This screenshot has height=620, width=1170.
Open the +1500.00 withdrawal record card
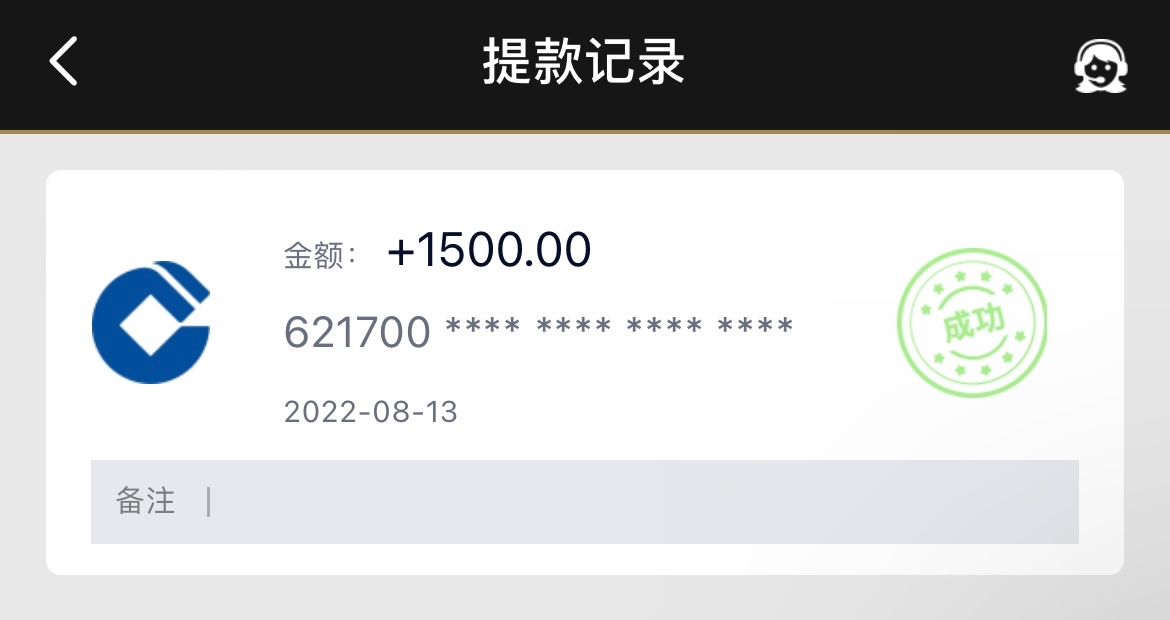point(584,330)
